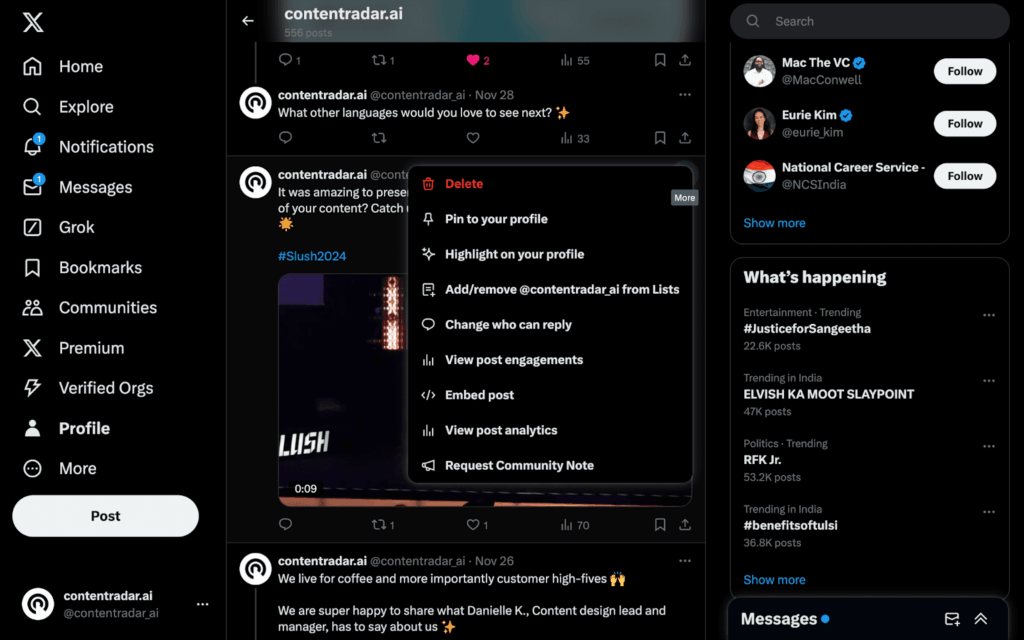
Task: Go to Bookmarks page
Action: (99, 268)
